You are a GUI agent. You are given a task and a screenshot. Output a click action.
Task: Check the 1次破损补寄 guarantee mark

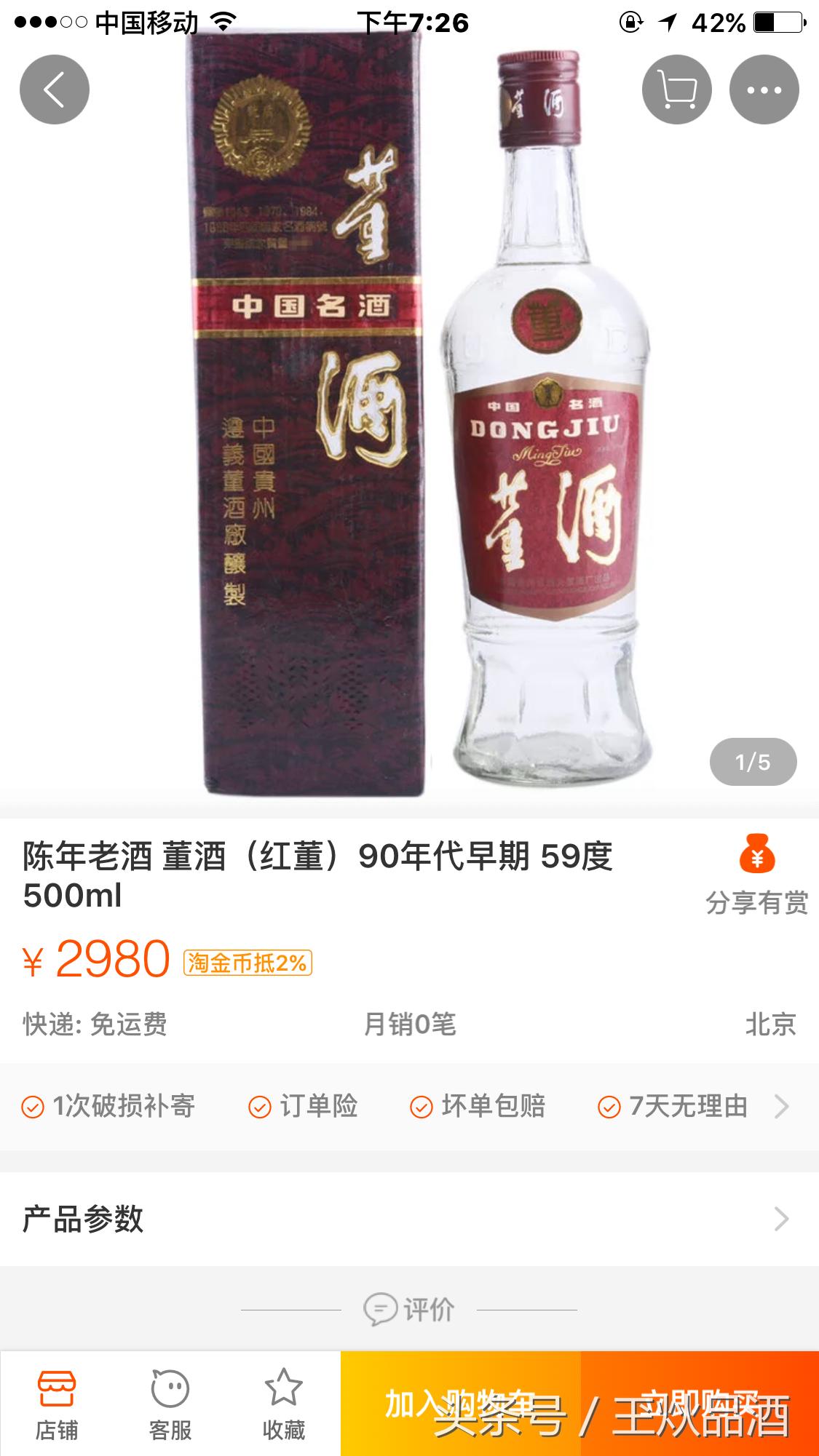pyautogui.click(x=32, y=1107)
